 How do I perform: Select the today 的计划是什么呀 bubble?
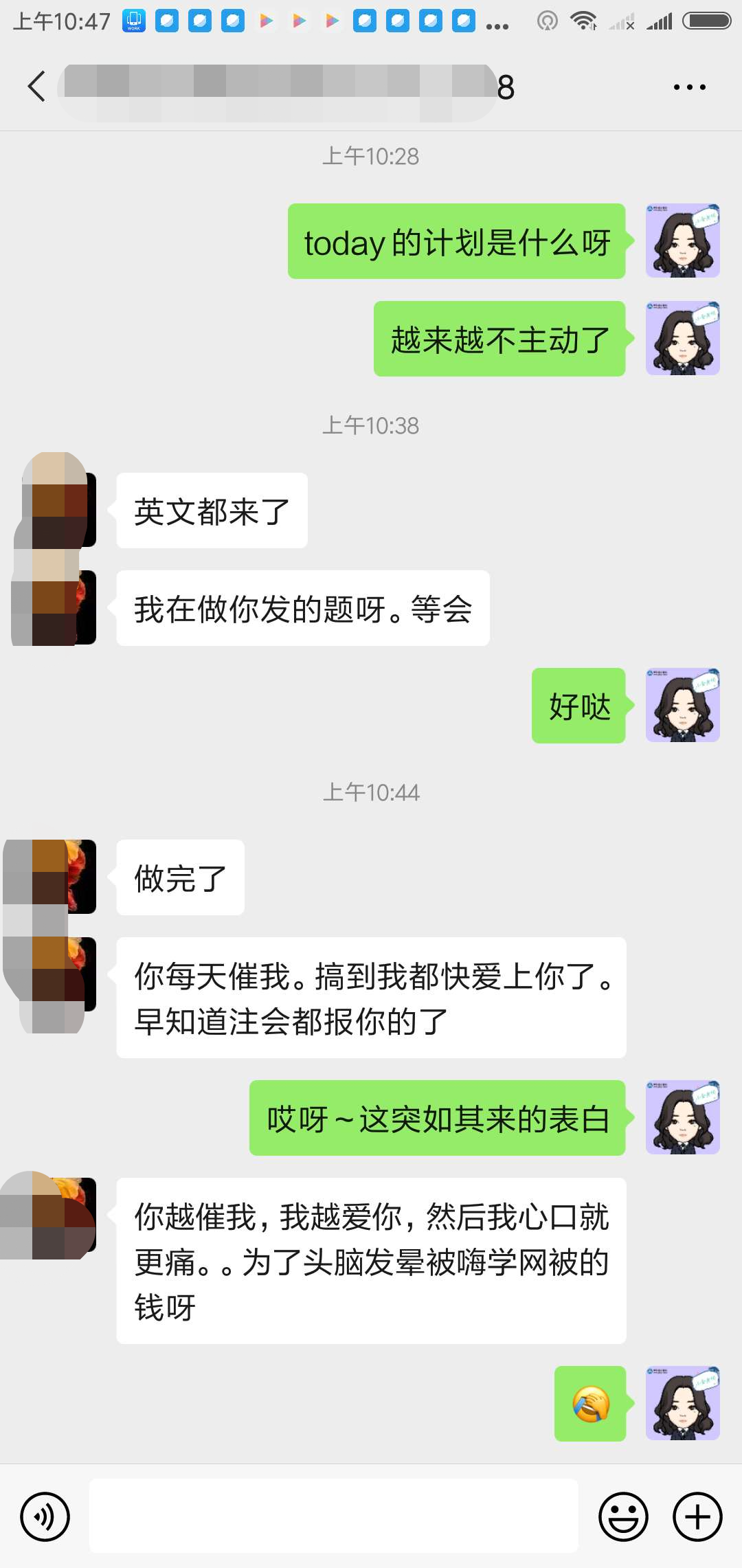coord(456,243)
